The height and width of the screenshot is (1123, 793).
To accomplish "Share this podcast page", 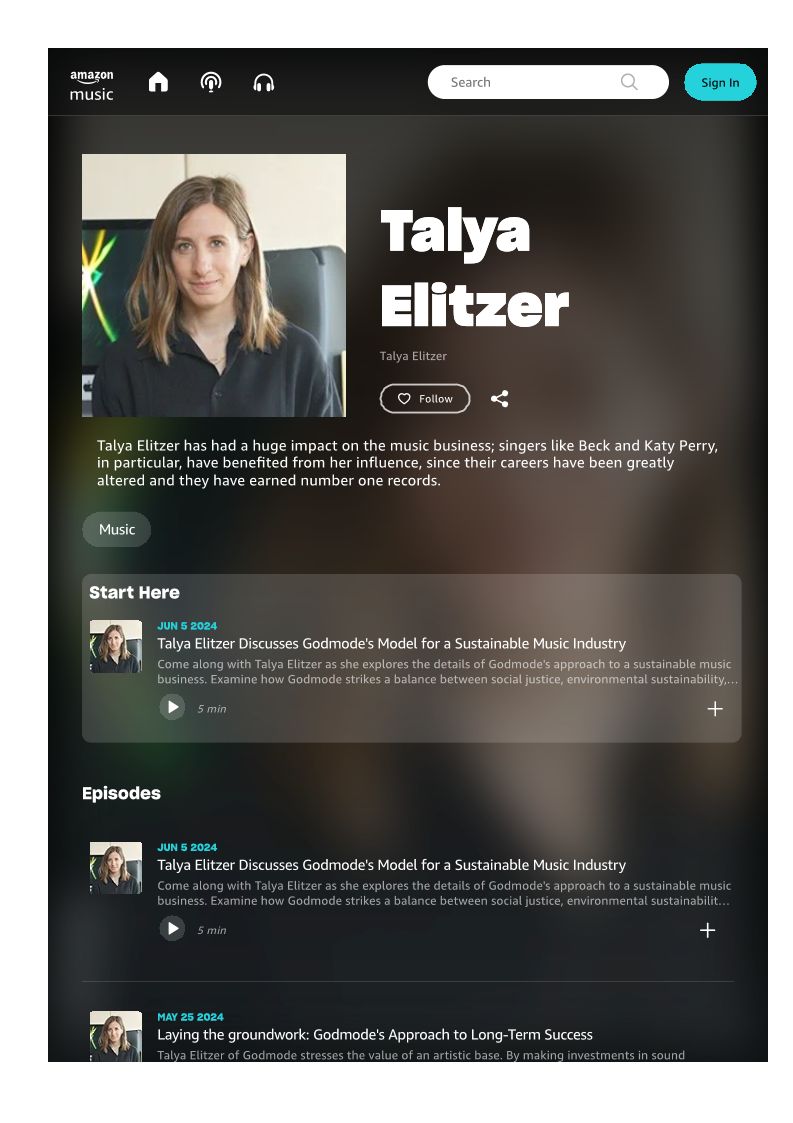I will click(499, 399).
